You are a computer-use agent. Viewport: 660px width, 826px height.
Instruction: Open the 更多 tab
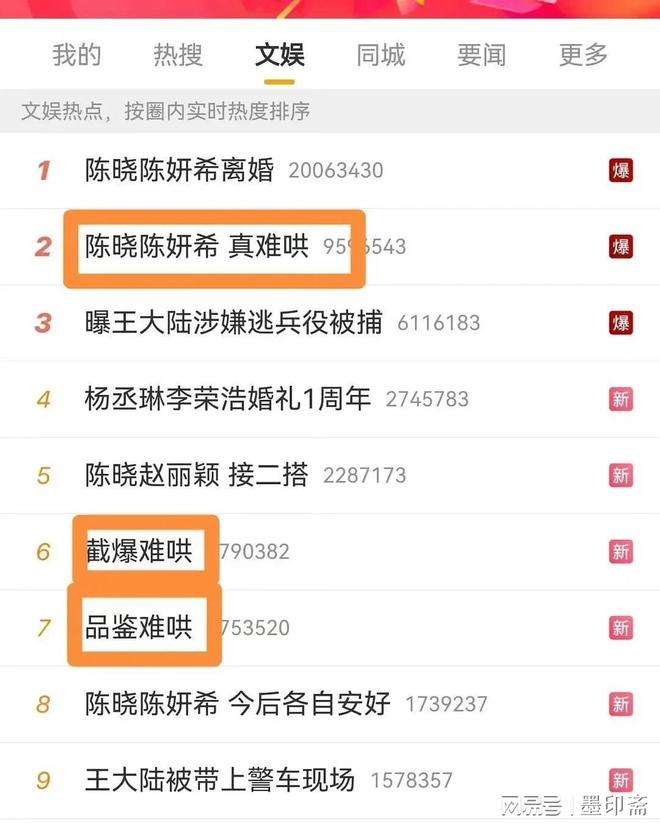click(x=583, y=55)
